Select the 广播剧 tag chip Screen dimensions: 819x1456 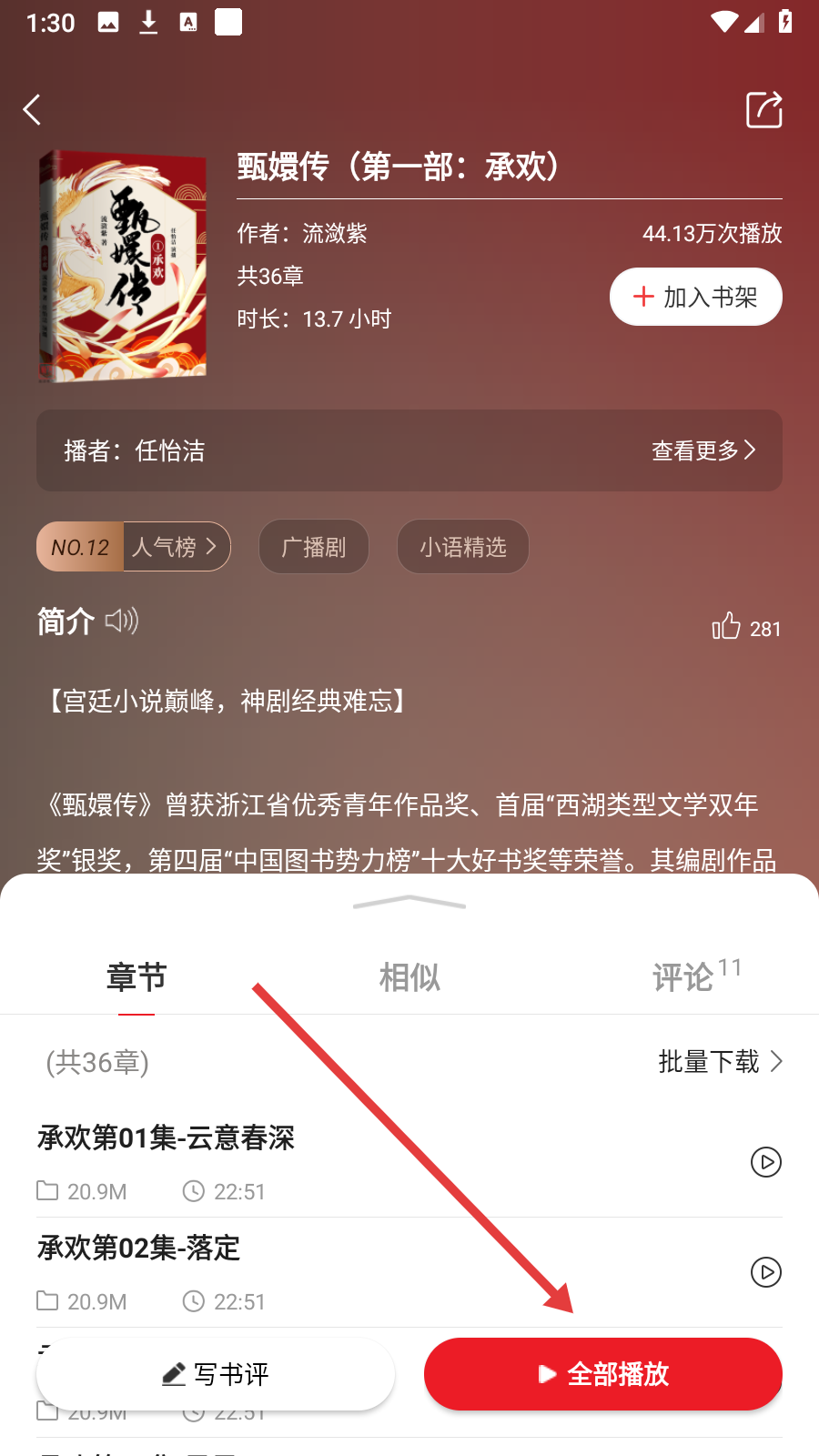pos(313,547)
